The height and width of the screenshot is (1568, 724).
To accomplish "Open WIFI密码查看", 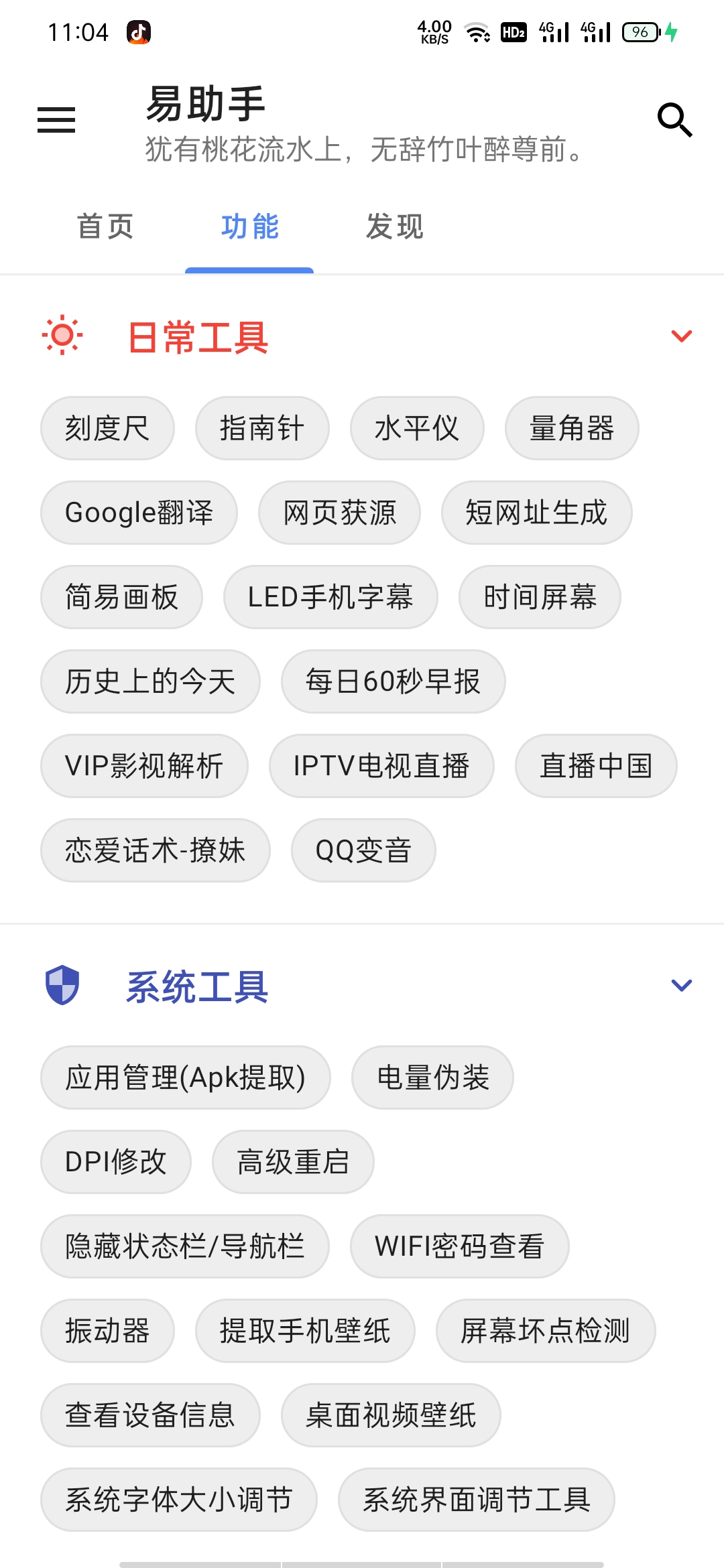I will pyautogui.click(x=459, y=1246).
